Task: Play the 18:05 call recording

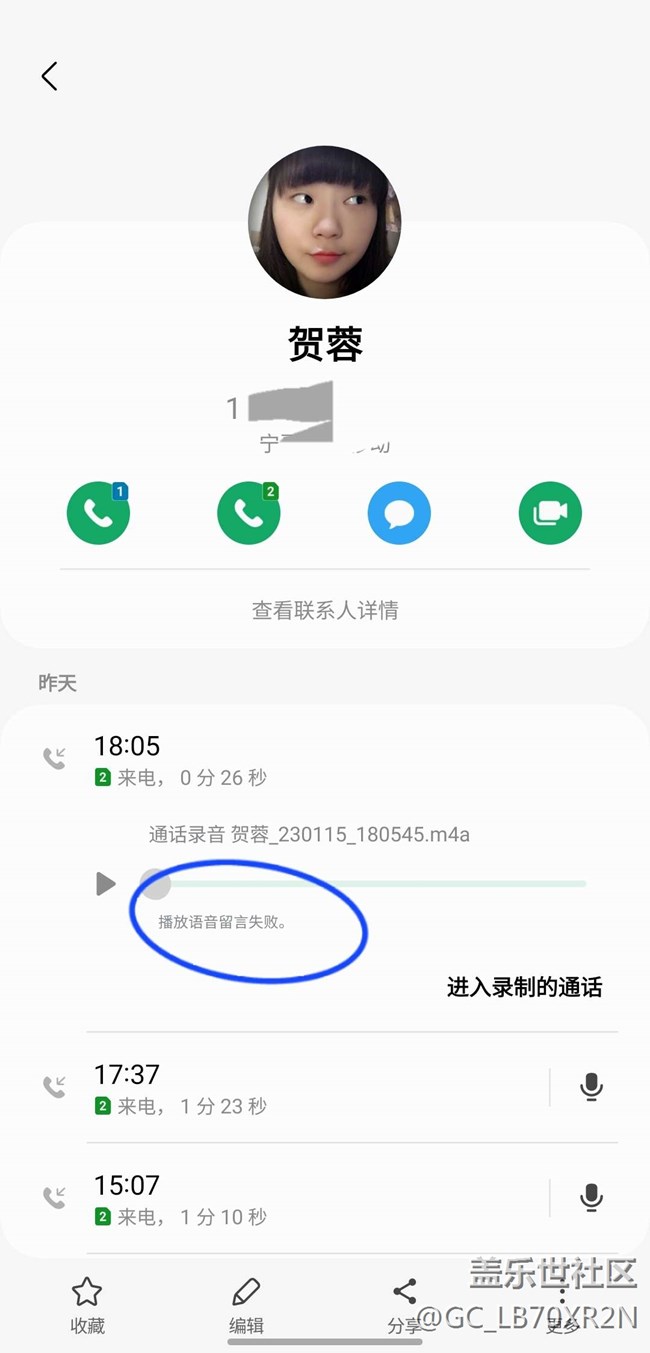Action: pos(105,884)
